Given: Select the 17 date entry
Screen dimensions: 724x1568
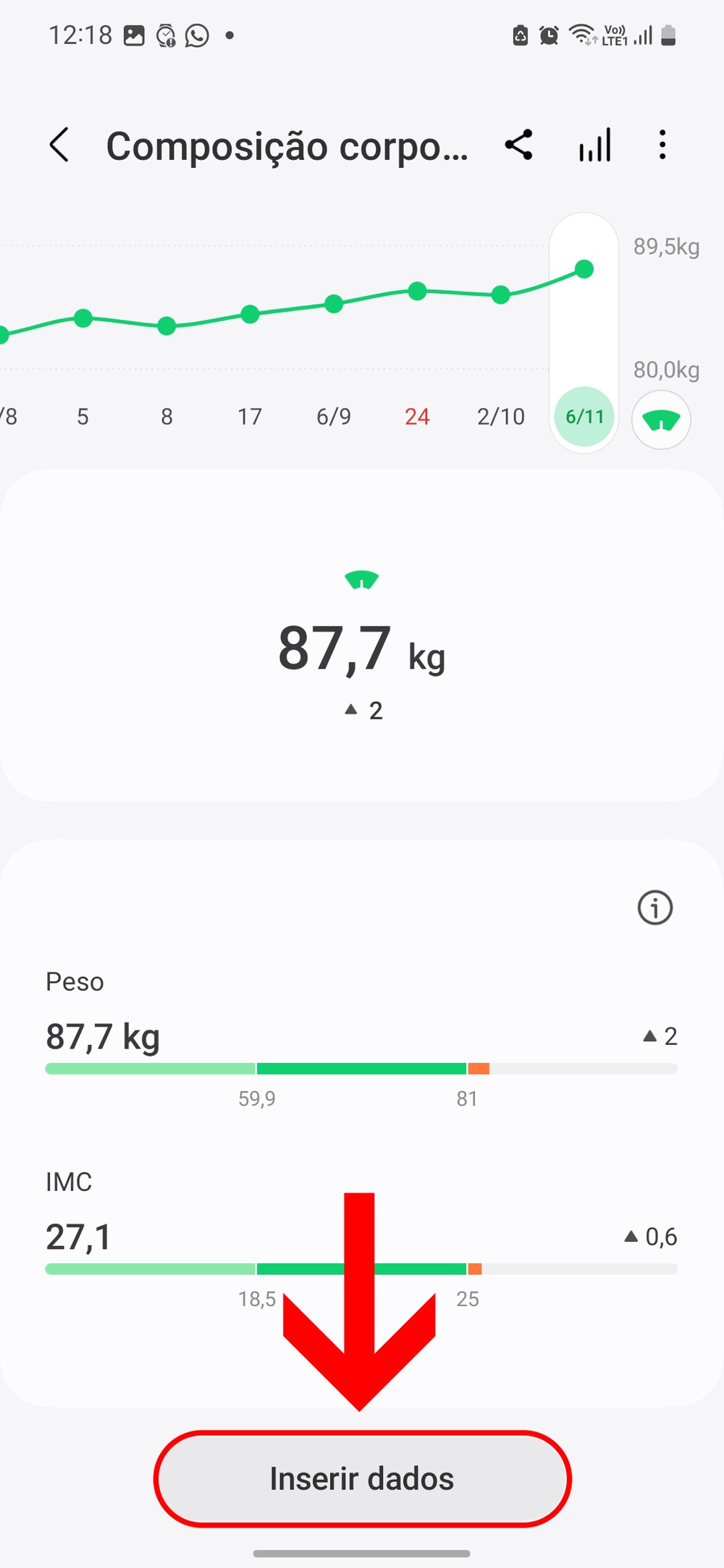Looking at the screenshot, I should pyautogui.click(x=250, y=416).
